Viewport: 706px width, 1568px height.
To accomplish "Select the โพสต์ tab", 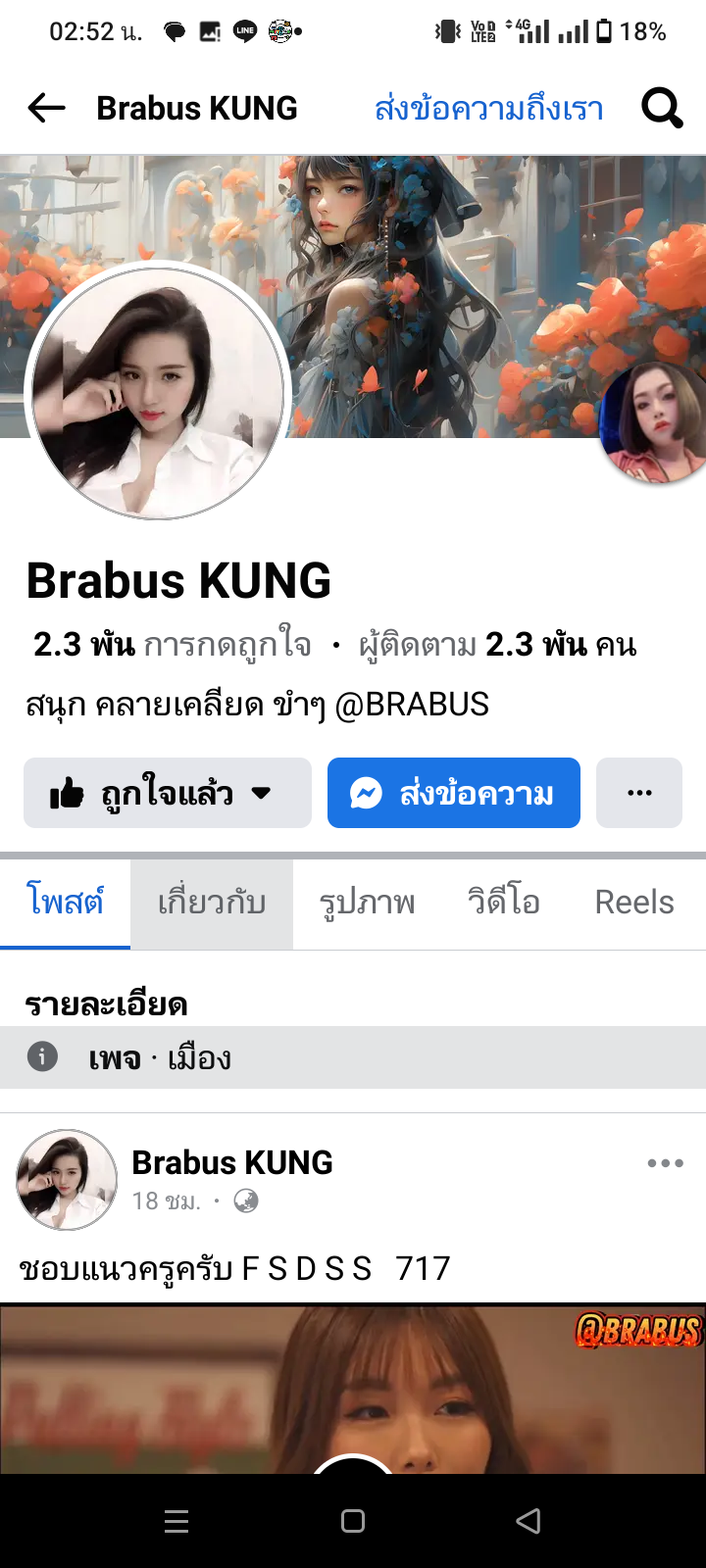I will (x=65, y=903).
